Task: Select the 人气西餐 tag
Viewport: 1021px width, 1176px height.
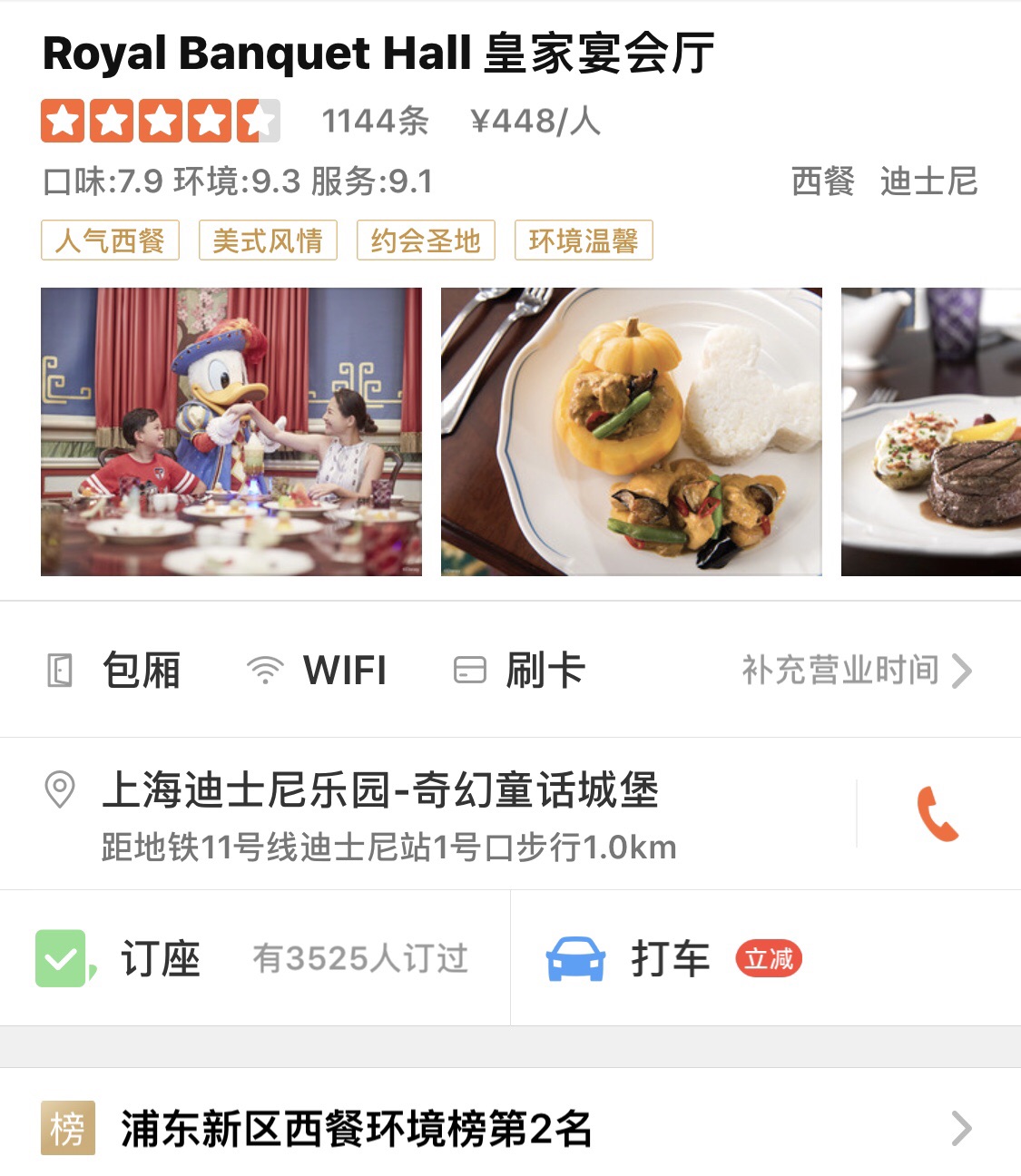Action: click(x=110, y=240)
